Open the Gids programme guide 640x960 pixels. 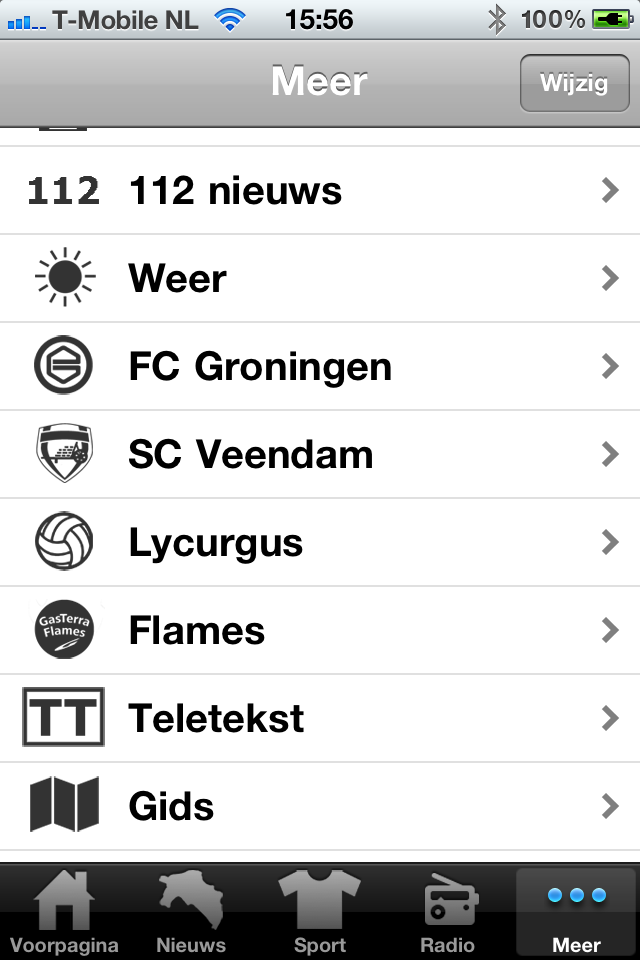[x=320, y=807]
